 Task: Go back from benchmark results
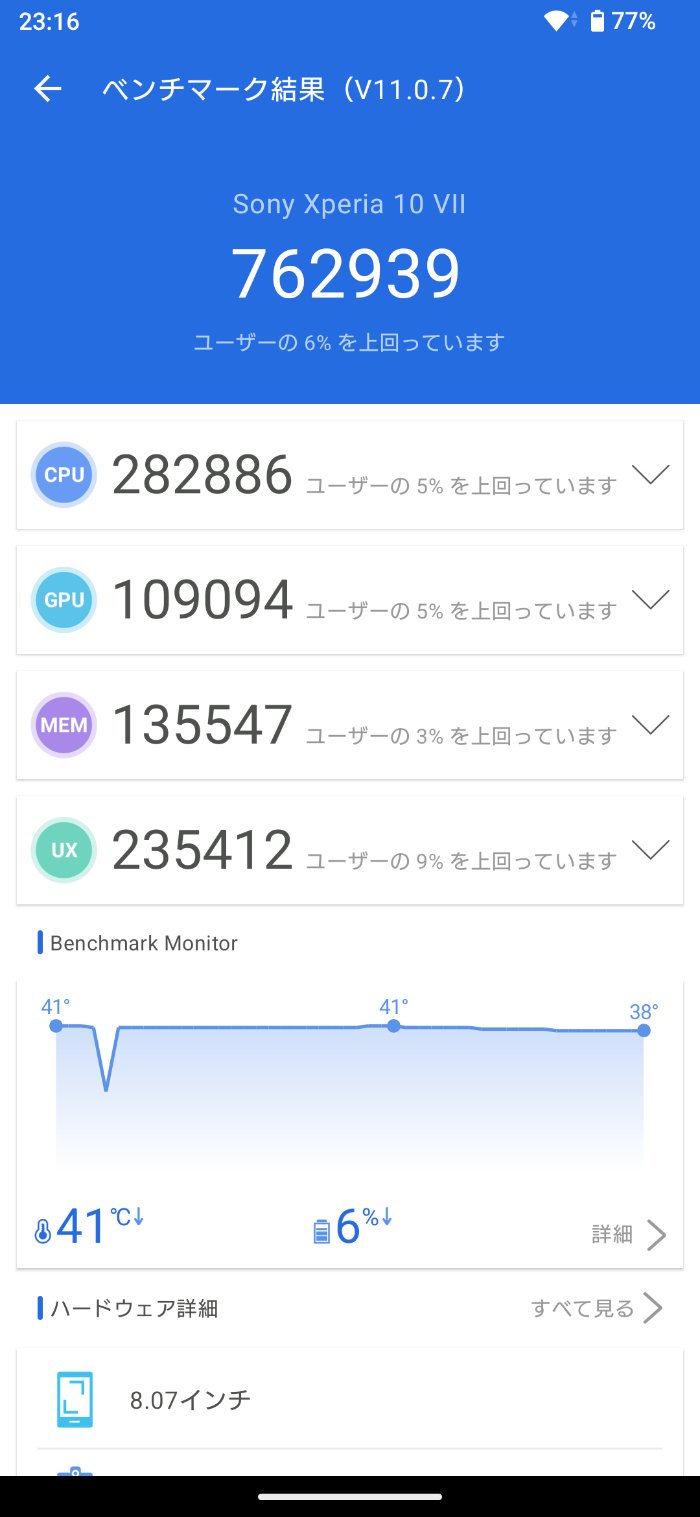pos(48,90)
